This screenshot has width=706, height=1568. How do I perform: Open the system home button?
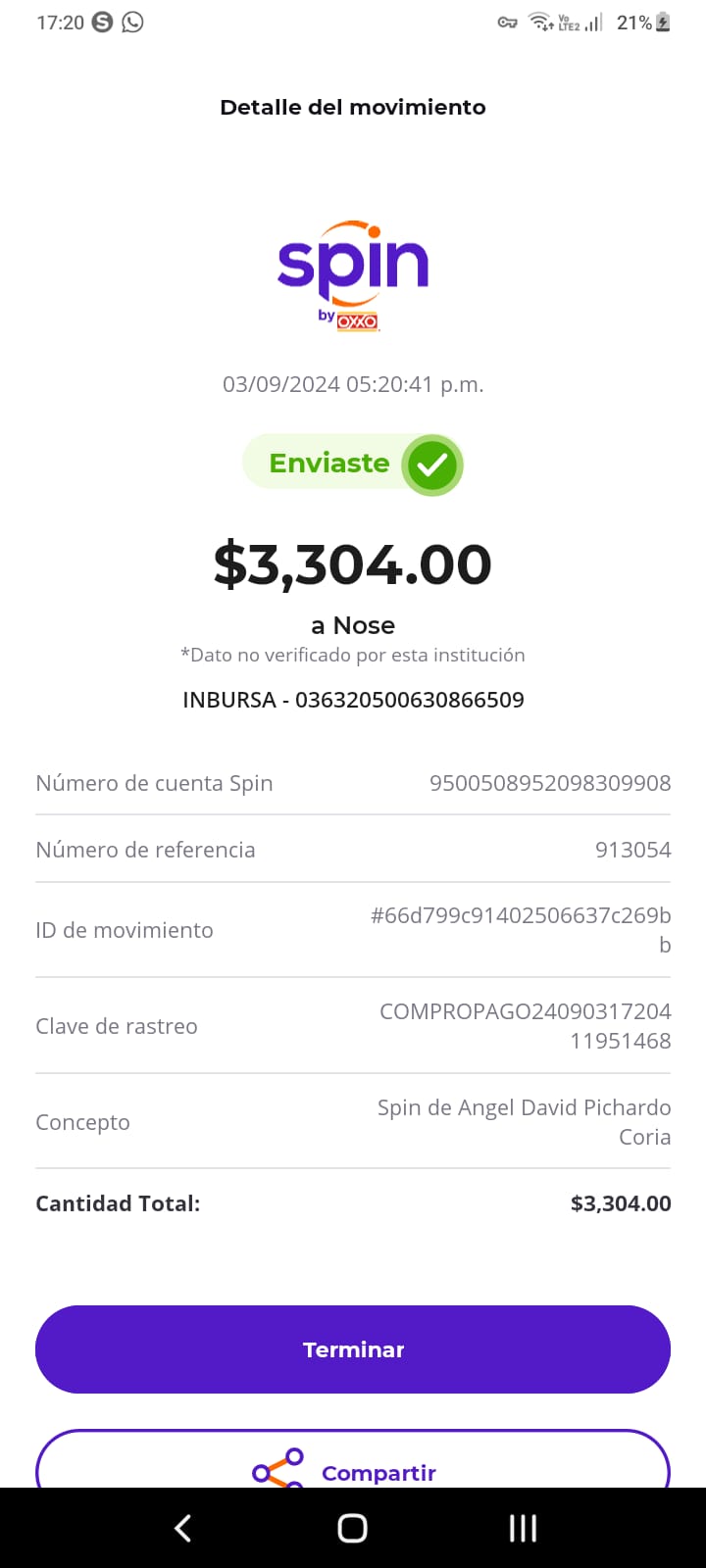click(x=353, y=1528)
